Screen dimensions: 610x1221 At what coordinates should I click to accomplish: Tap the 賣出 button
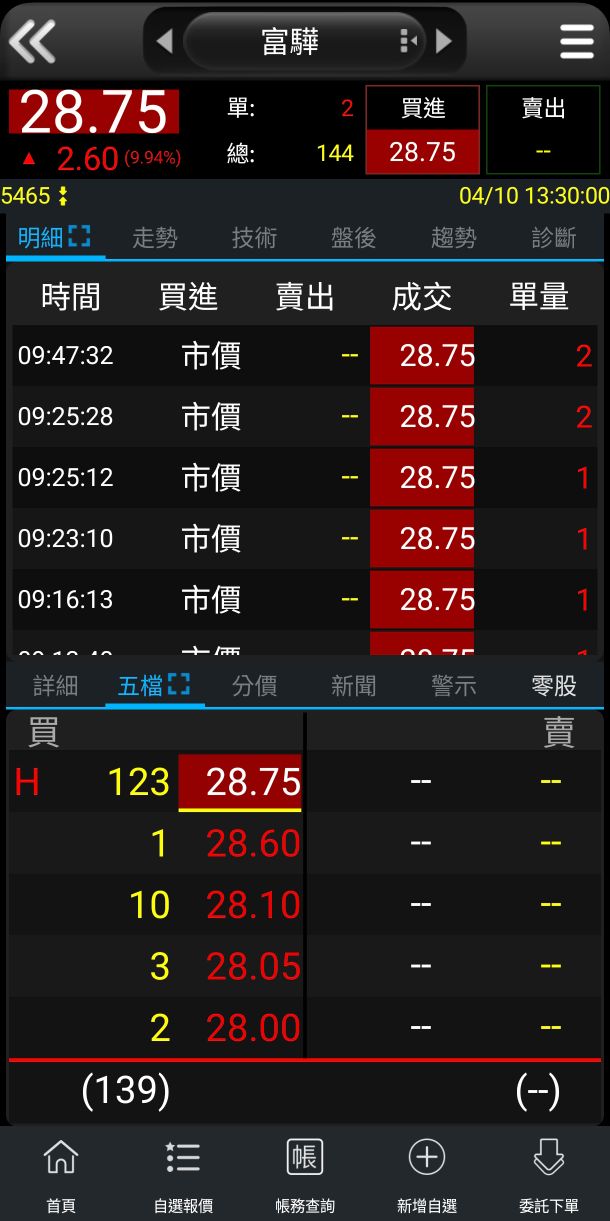[543, 130]
